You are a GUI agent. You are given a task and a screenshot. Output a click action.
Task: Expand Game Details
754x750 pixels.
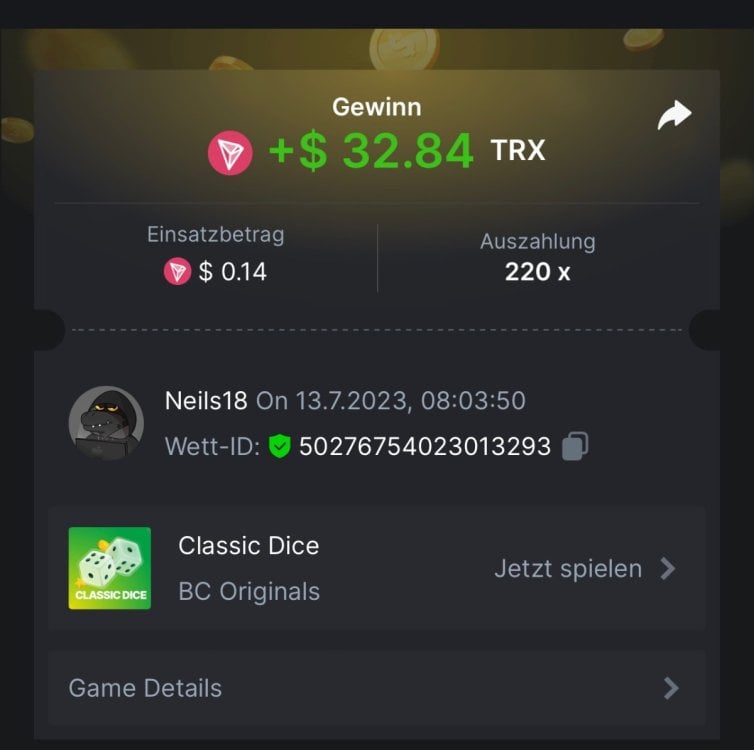pos(376,688)
